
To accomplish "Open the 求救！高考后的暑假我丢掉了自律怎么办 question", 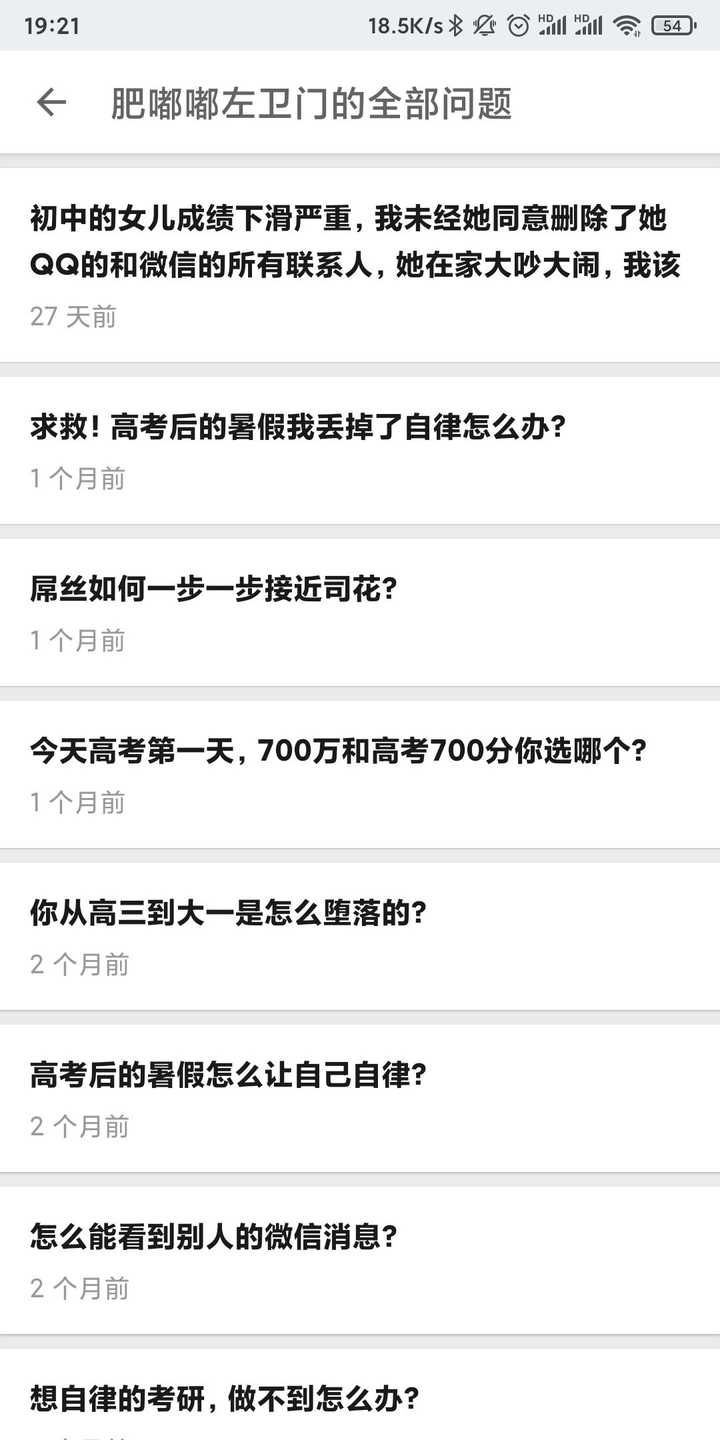I will pyautogui.click(x=299, y=428).
